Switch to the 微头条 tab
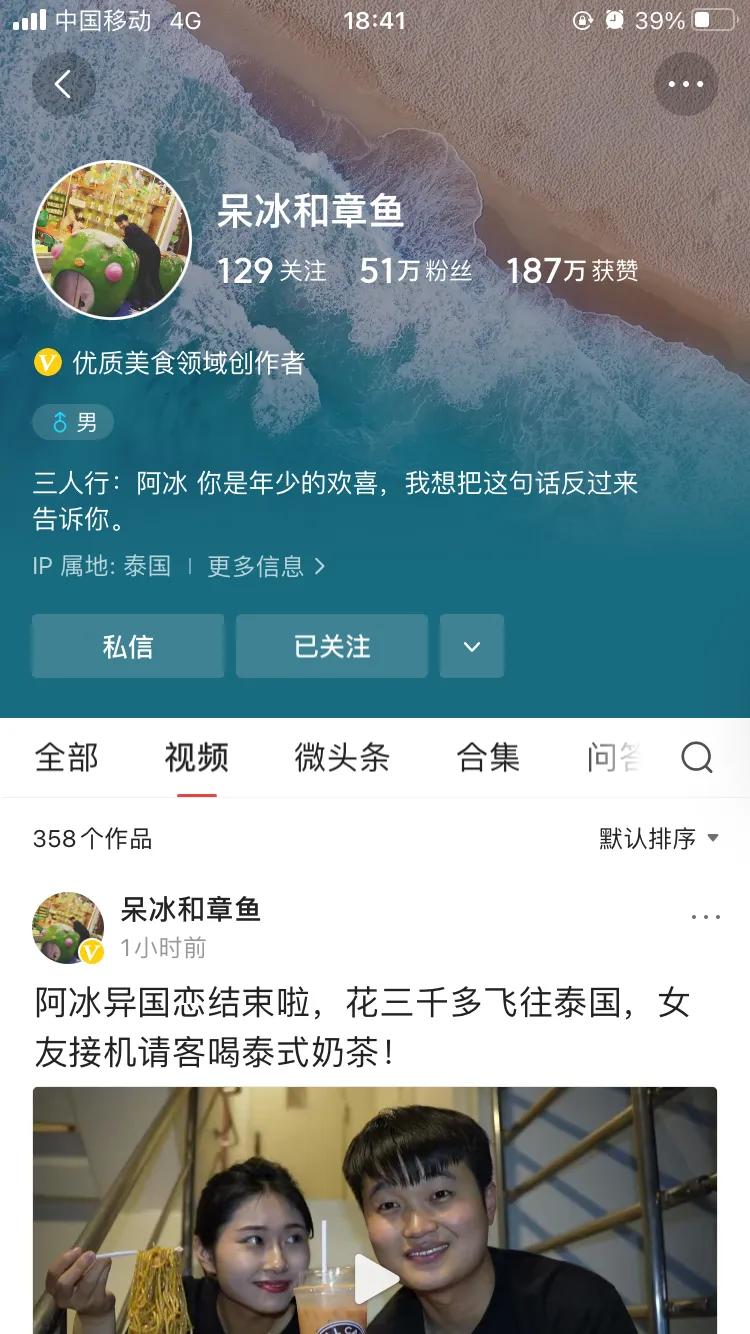The image size is (750, 1334). click(x=341, y=759)
